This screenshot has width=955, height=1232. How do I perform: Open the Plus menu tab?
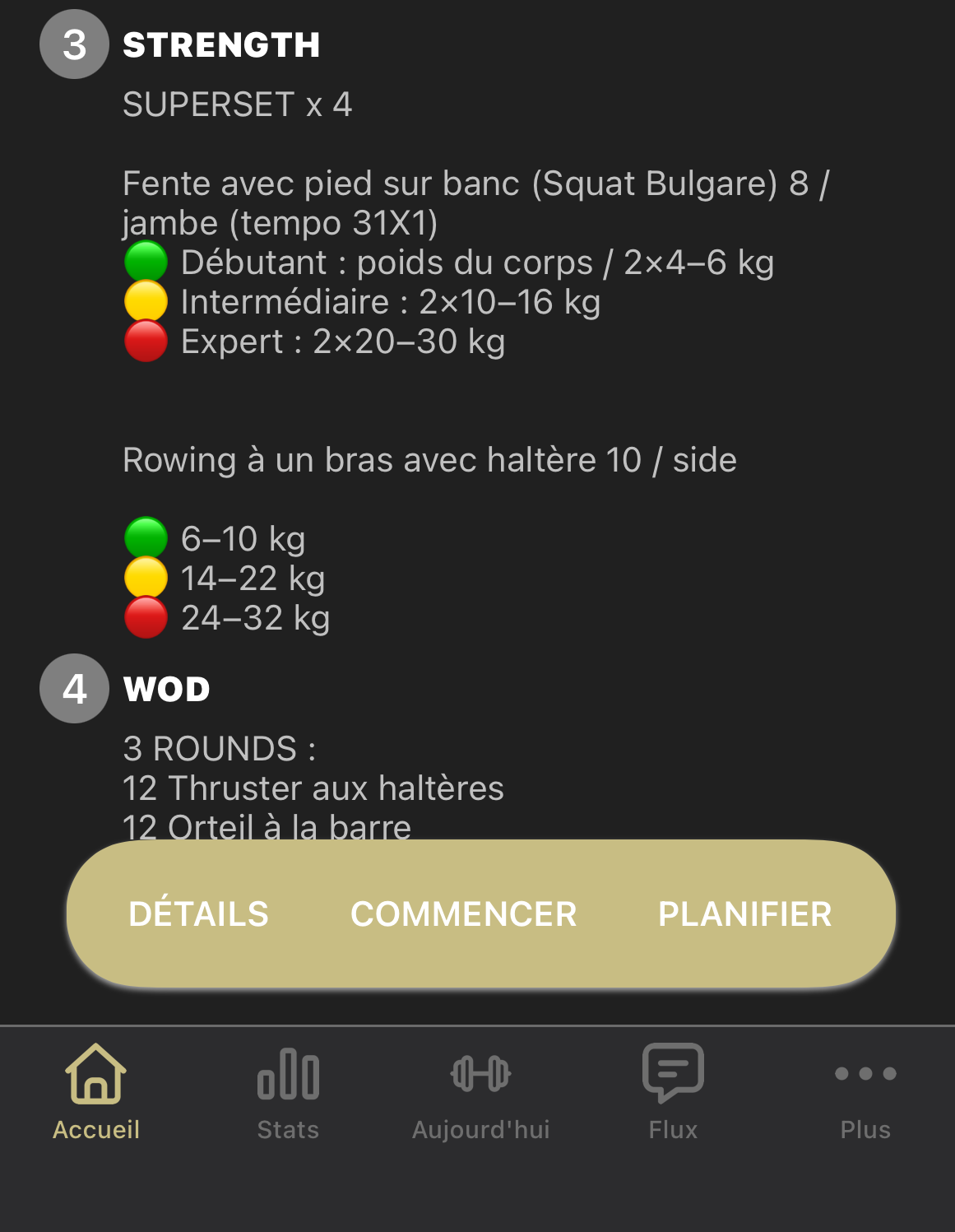[x=865, y=1092]
